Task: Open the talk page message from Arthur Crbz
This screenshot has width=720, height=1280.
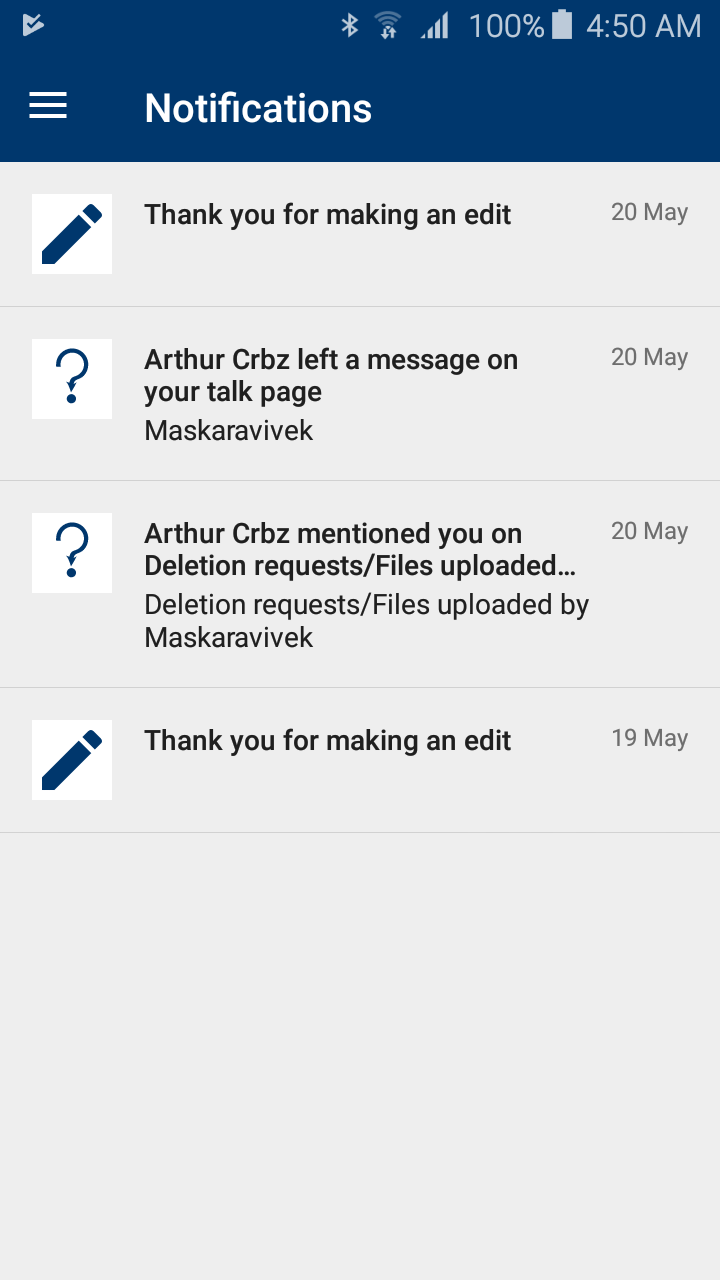Action: click(330, 375)
